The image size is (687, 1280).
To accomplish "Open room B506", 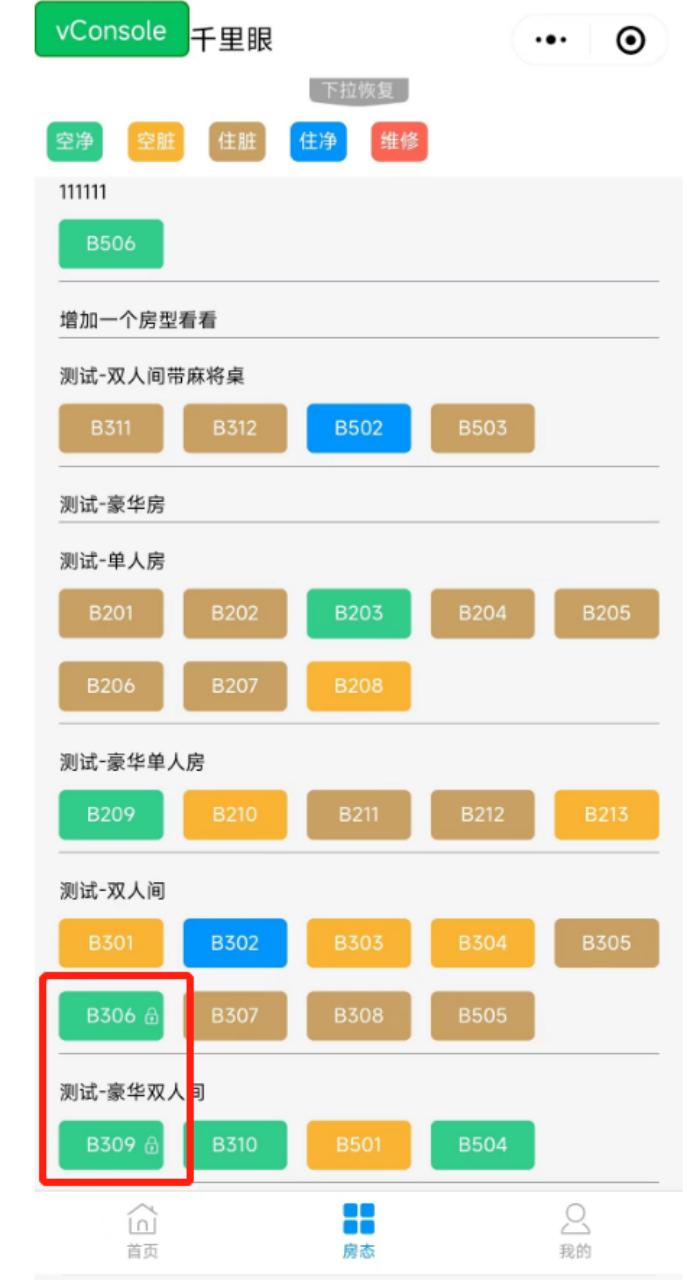I will (111, 244).
